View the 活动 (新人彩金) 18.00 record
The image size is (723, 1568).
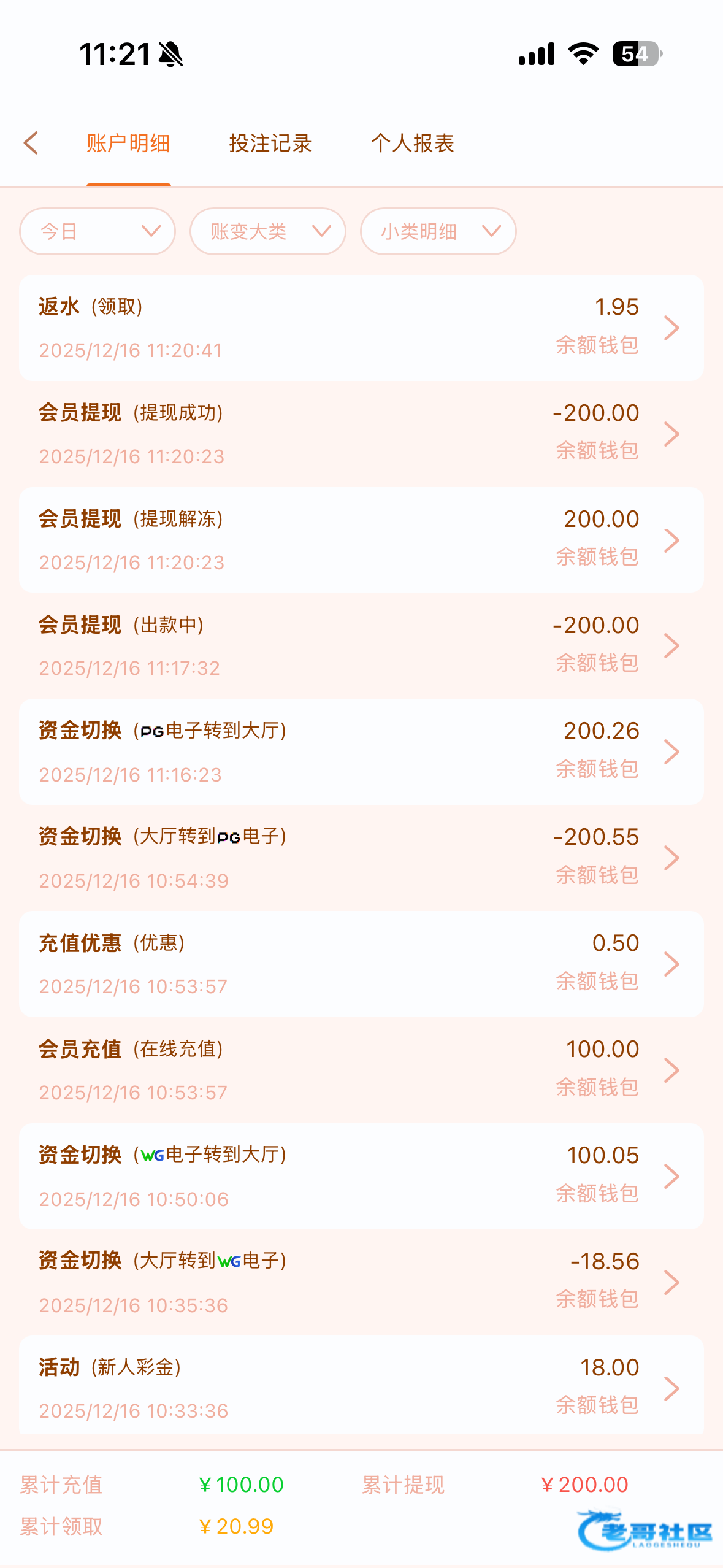[x=361, y=1388]
